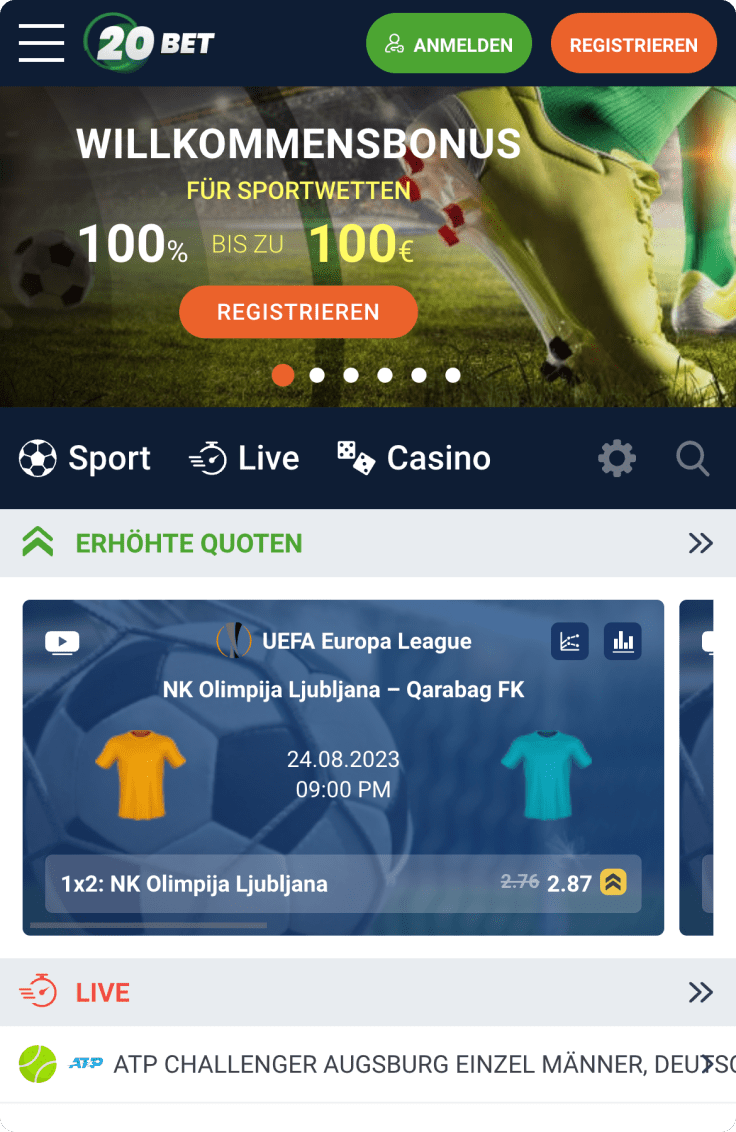View the line chart stats for Olimpija match
Screen dimensions: 736x1132
[x=570, y=641]
